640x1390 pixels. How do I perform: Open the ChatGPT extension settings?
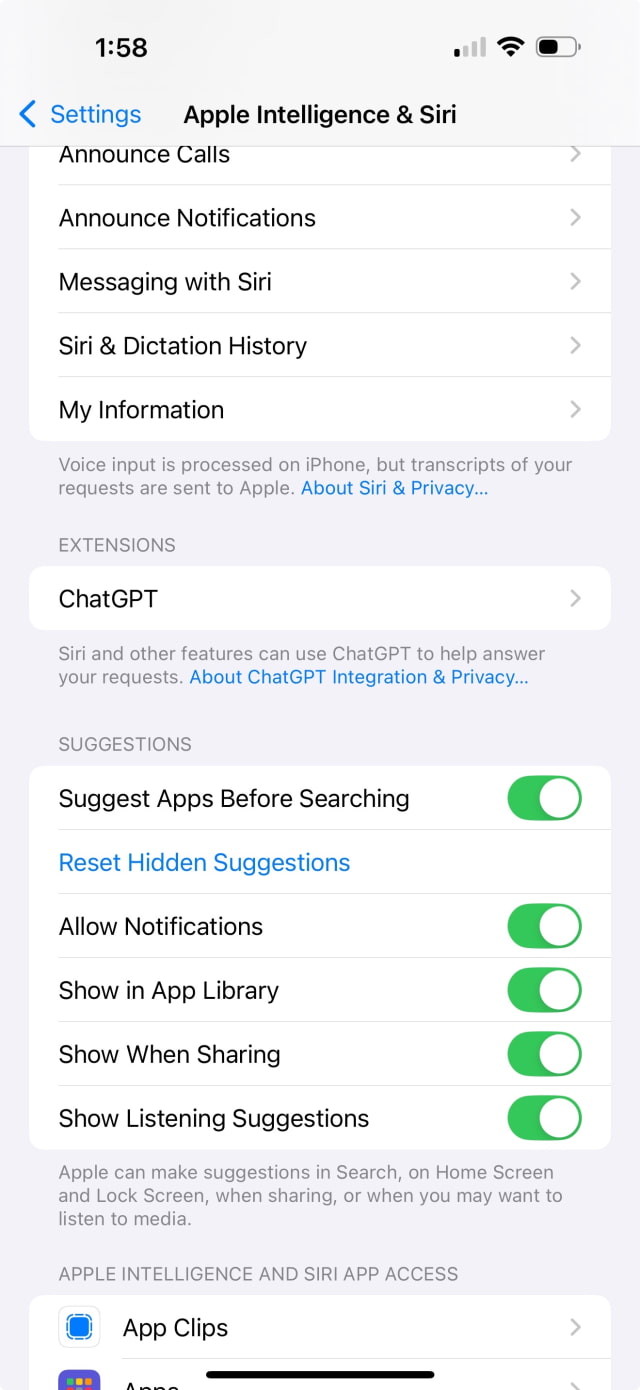[319, 599]
